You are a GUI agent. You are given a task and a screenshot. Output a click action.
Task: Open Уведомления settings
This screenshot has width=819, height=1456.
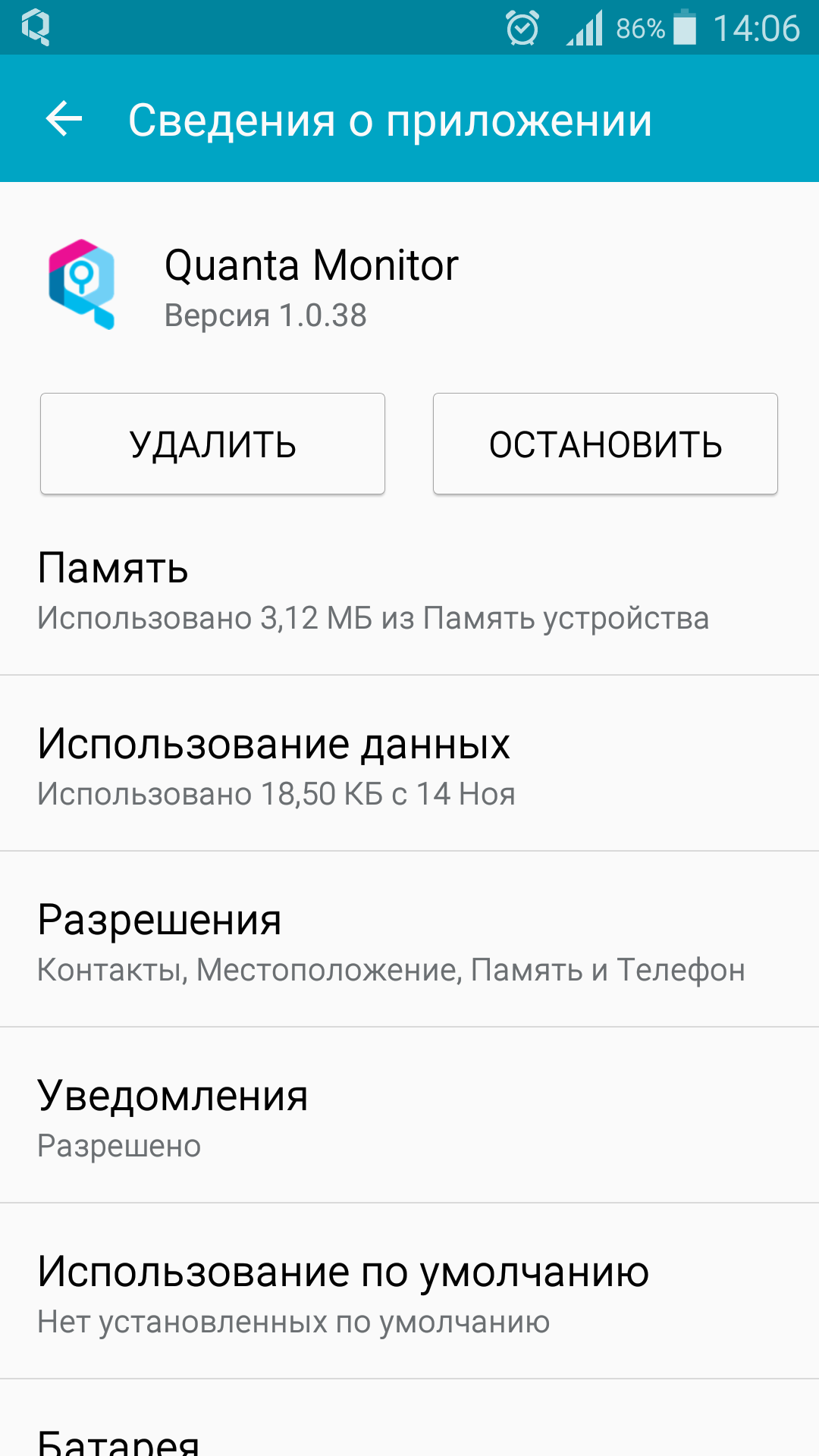pos(409,1116)
